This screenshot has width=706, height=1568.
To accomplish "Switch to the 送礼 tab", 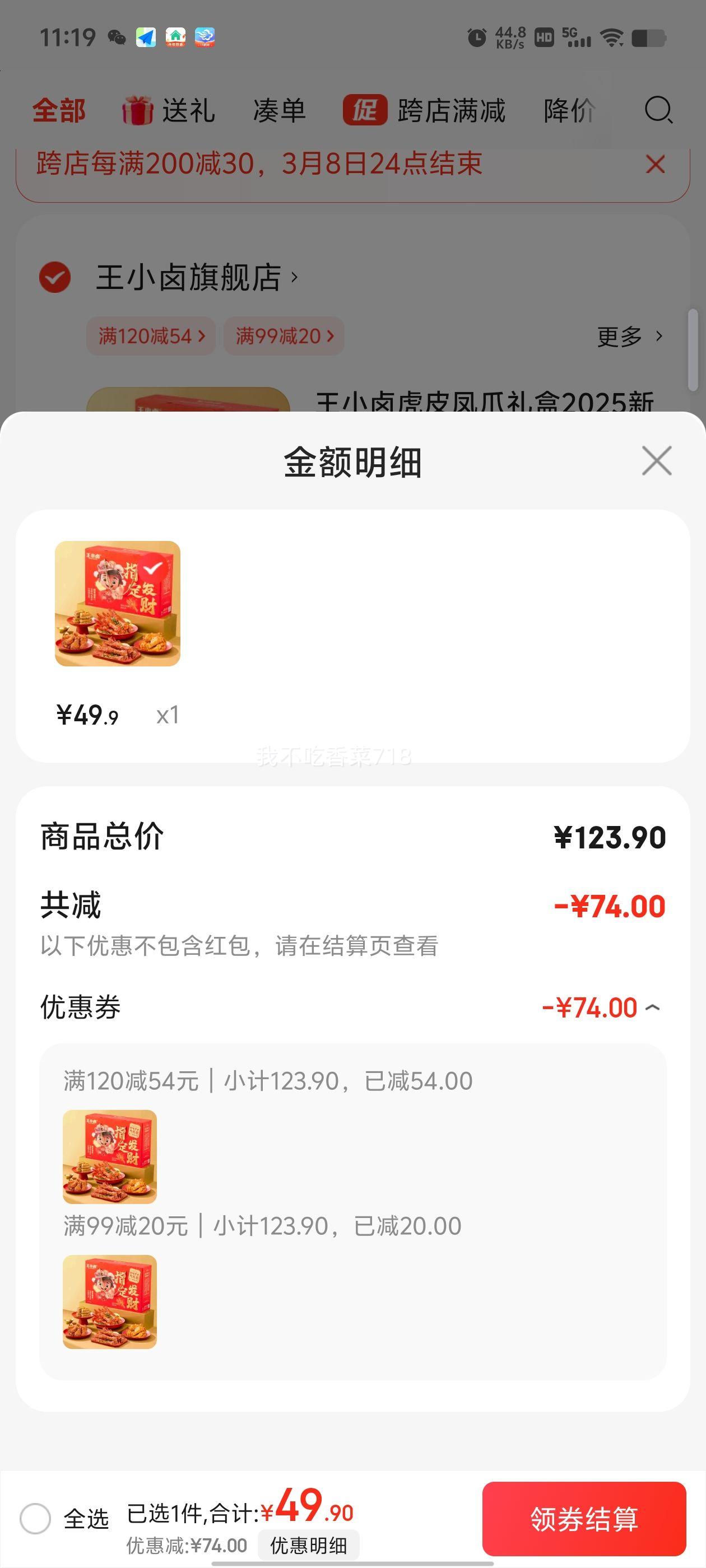I will point(169,111).
